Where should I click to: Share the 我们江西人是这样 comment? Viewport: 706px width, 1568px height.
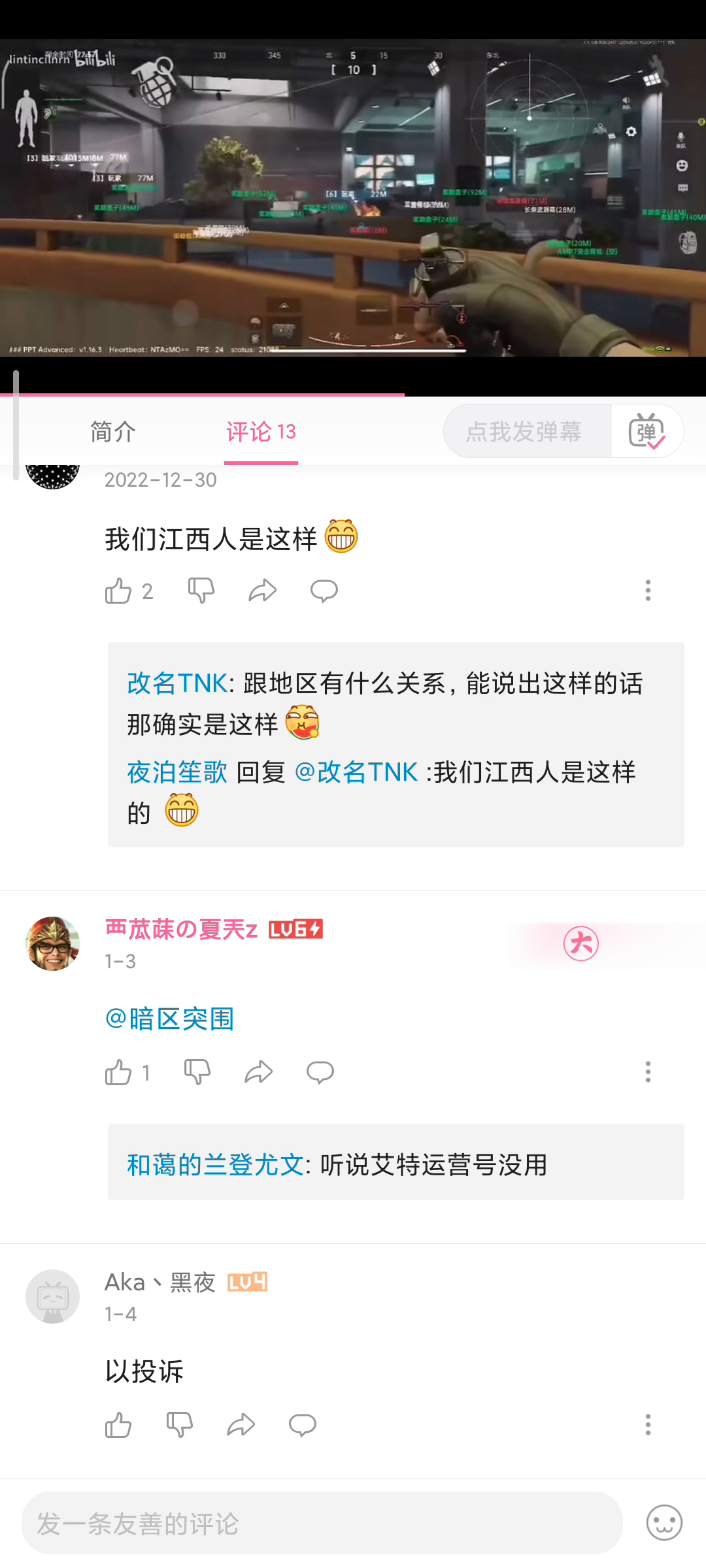[262, 591]
